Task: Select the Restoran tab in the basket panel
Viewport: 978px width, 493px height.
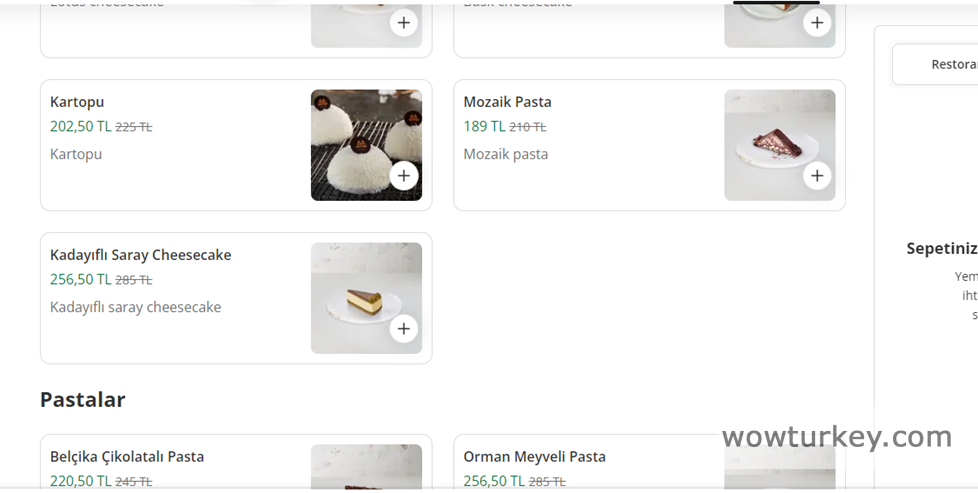Action: pos(940,64)
